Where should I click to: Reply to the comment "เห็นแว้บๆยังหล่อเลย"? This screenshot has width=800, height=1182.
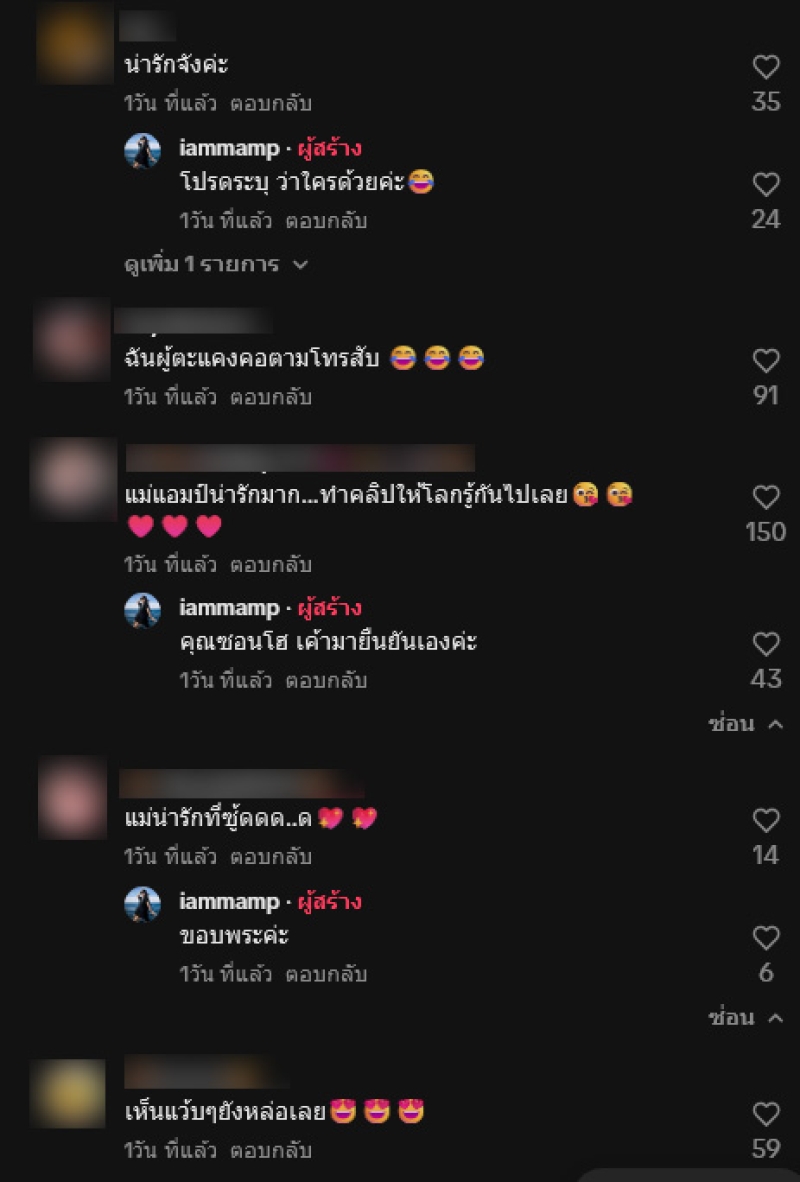(271, 1151)
